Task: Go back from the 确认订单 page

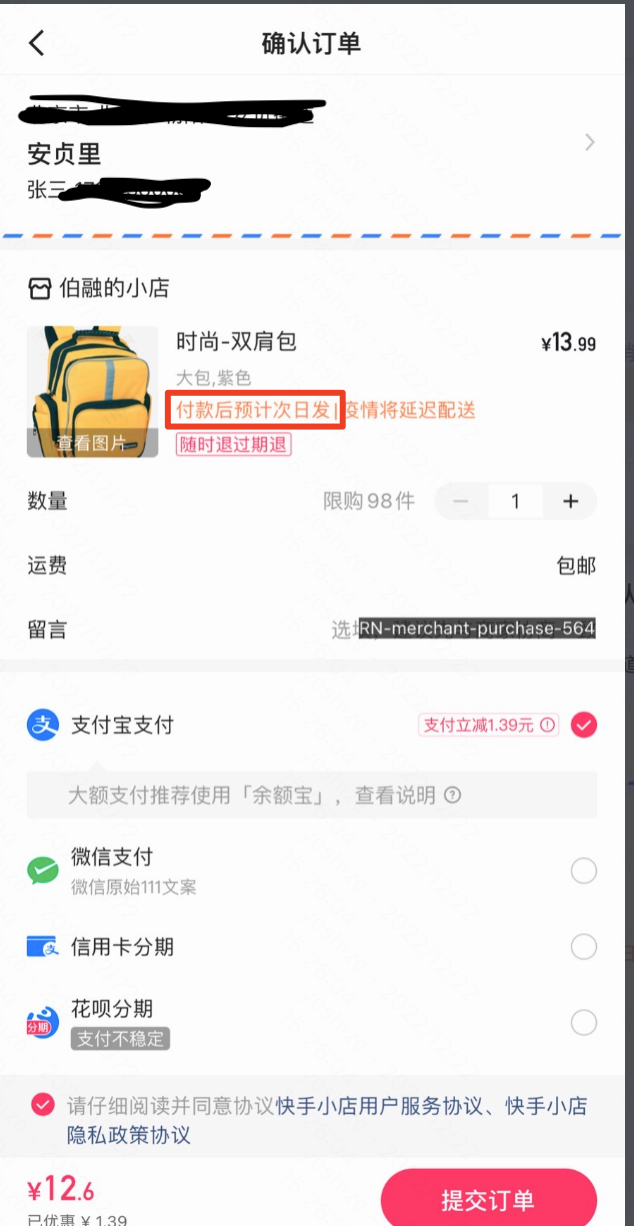Action: 37,43
